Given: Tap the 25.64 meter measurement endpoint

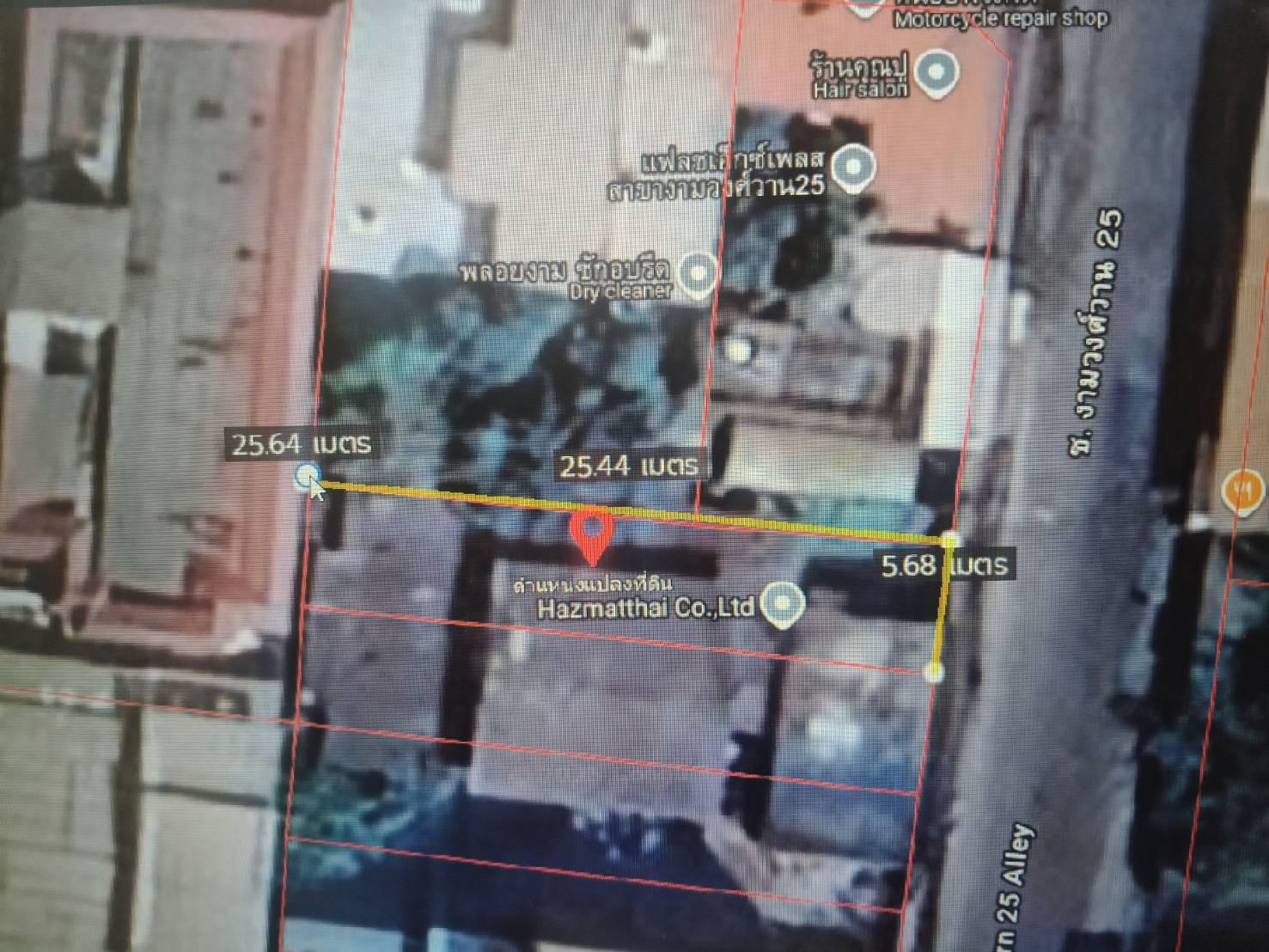Looking at the screenshot, I should 307,475.
